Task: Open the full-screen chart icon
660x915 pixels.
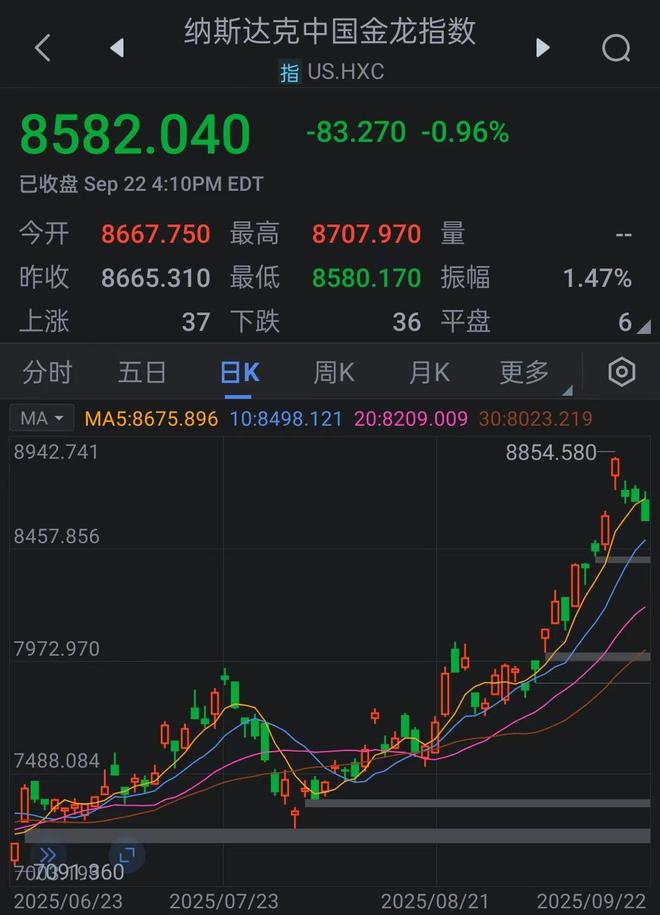Action: click(126, 855)
